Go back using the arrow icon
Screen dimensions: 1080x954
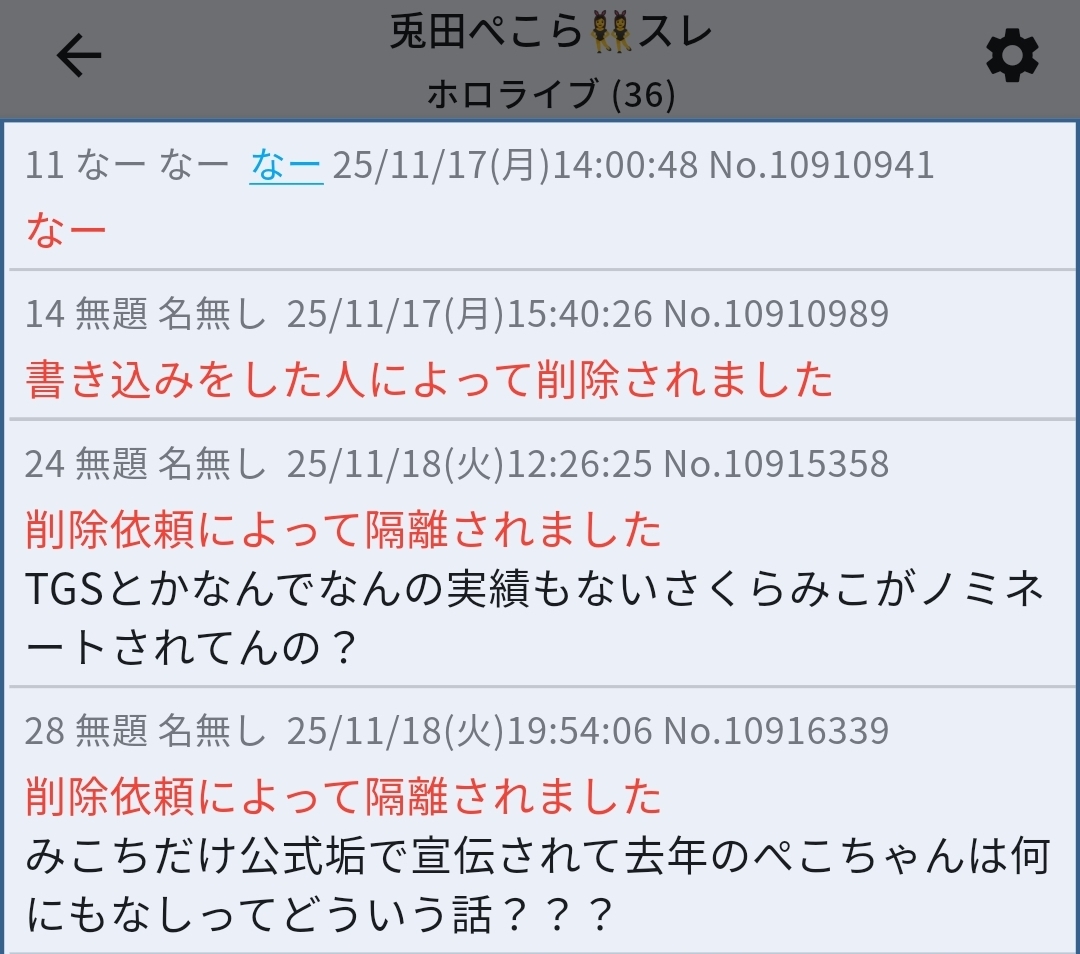click(x=79, y=56)
